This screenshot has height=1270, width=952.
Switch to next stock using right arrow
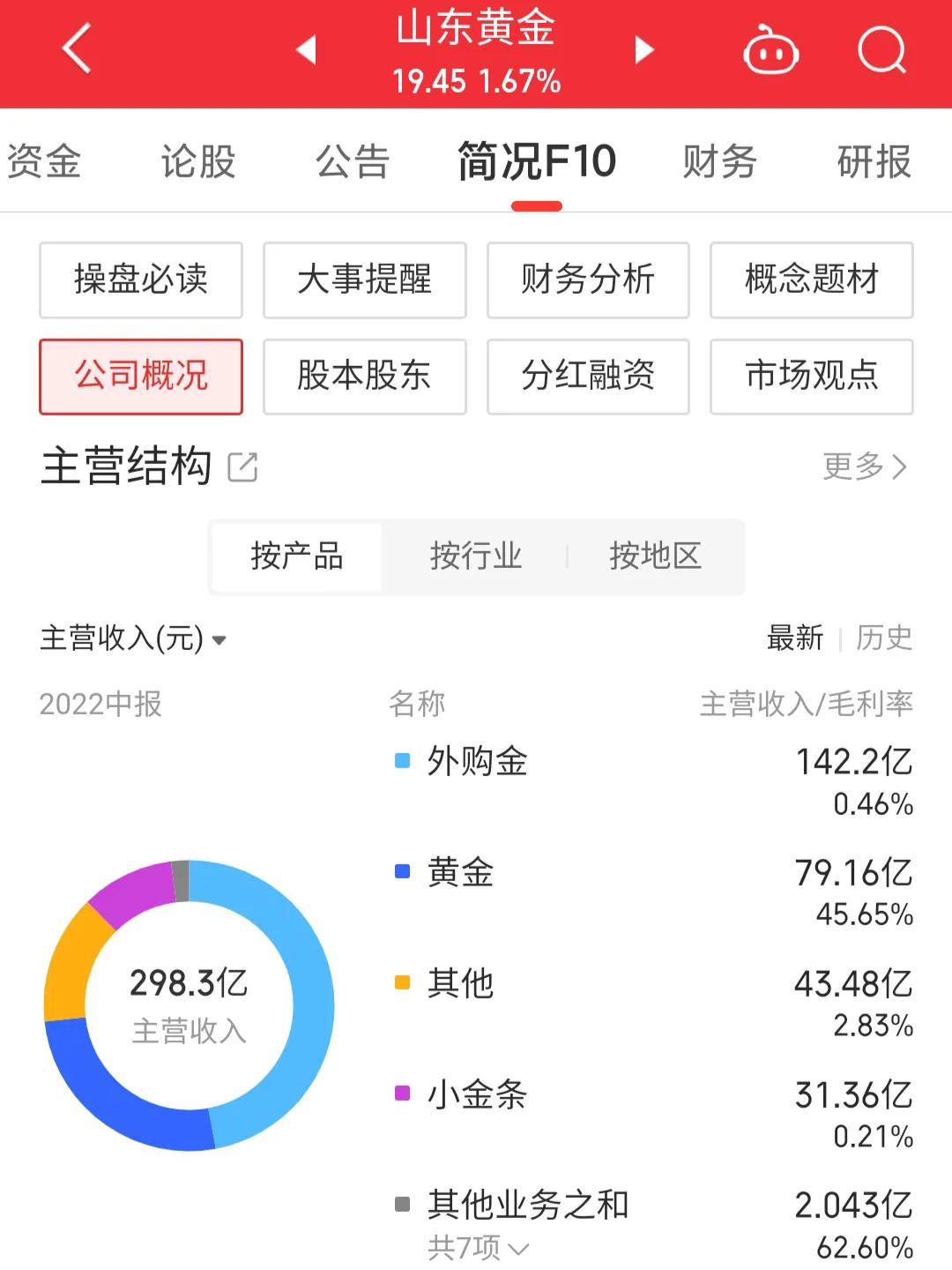[642, 51]
